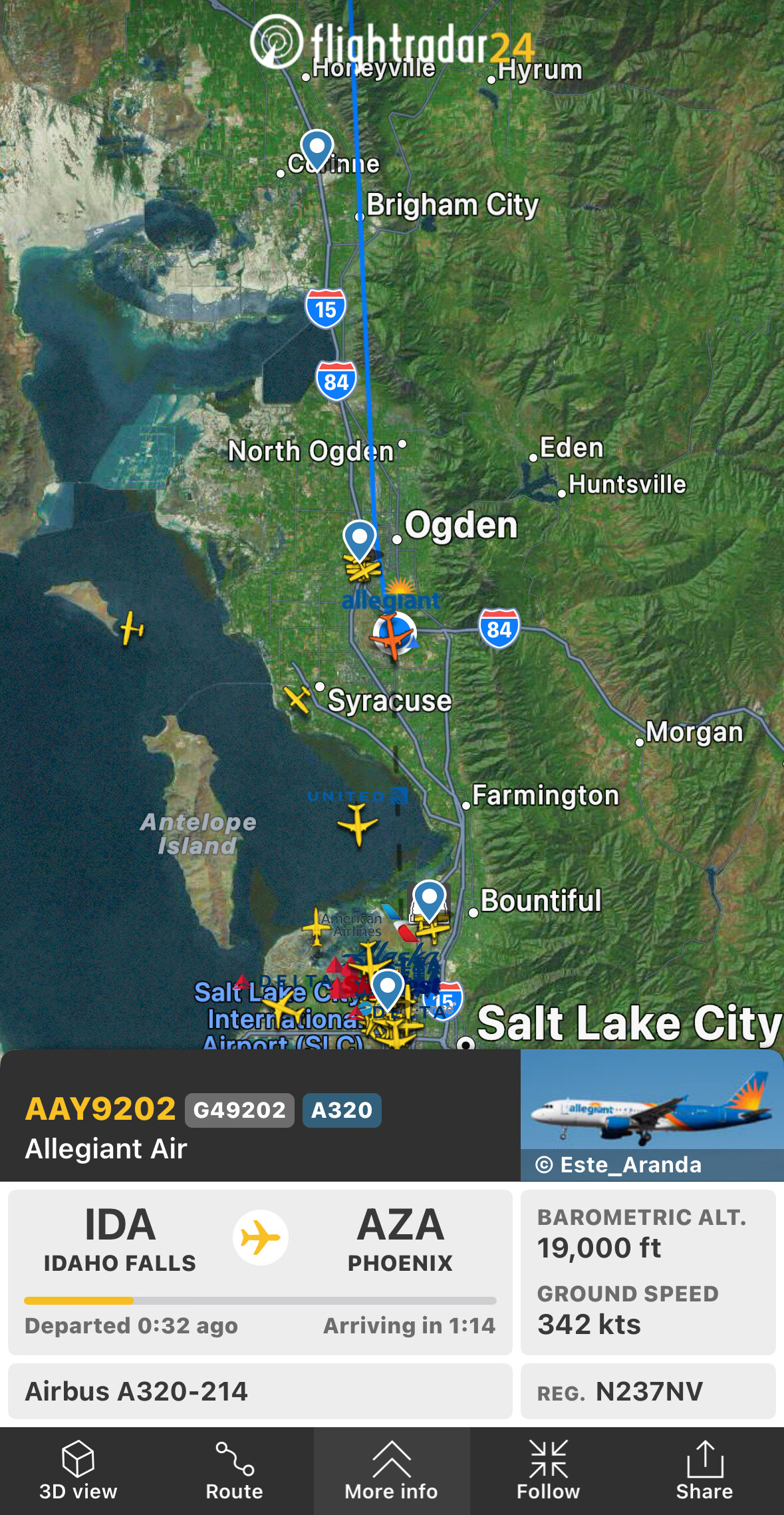The width and height of the screenshot is (784, 1515).
Task: Select the yellow plane near Syracuse
Action: point(297,699)
